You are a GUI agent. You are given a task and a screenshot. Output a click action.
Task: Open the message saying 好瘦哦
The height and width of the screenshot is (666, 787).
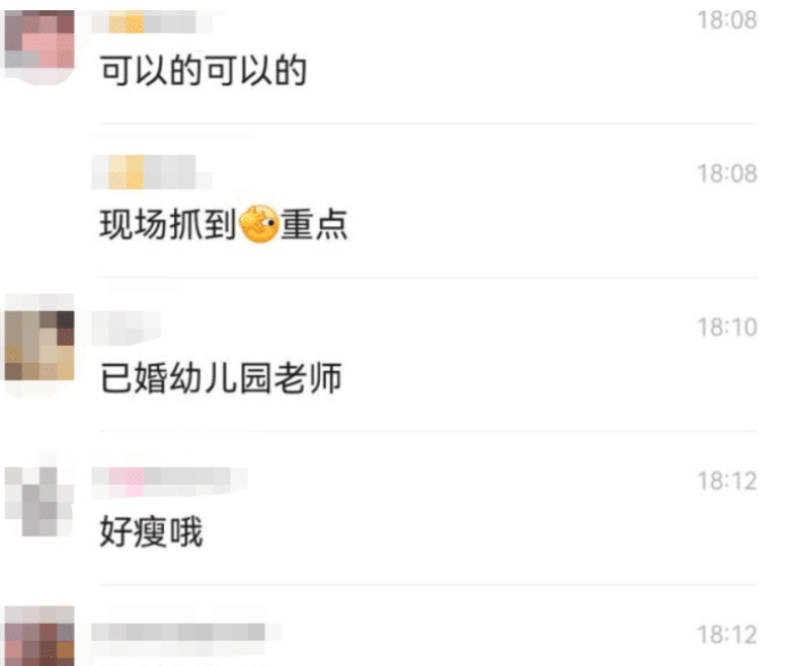[152, 533]
